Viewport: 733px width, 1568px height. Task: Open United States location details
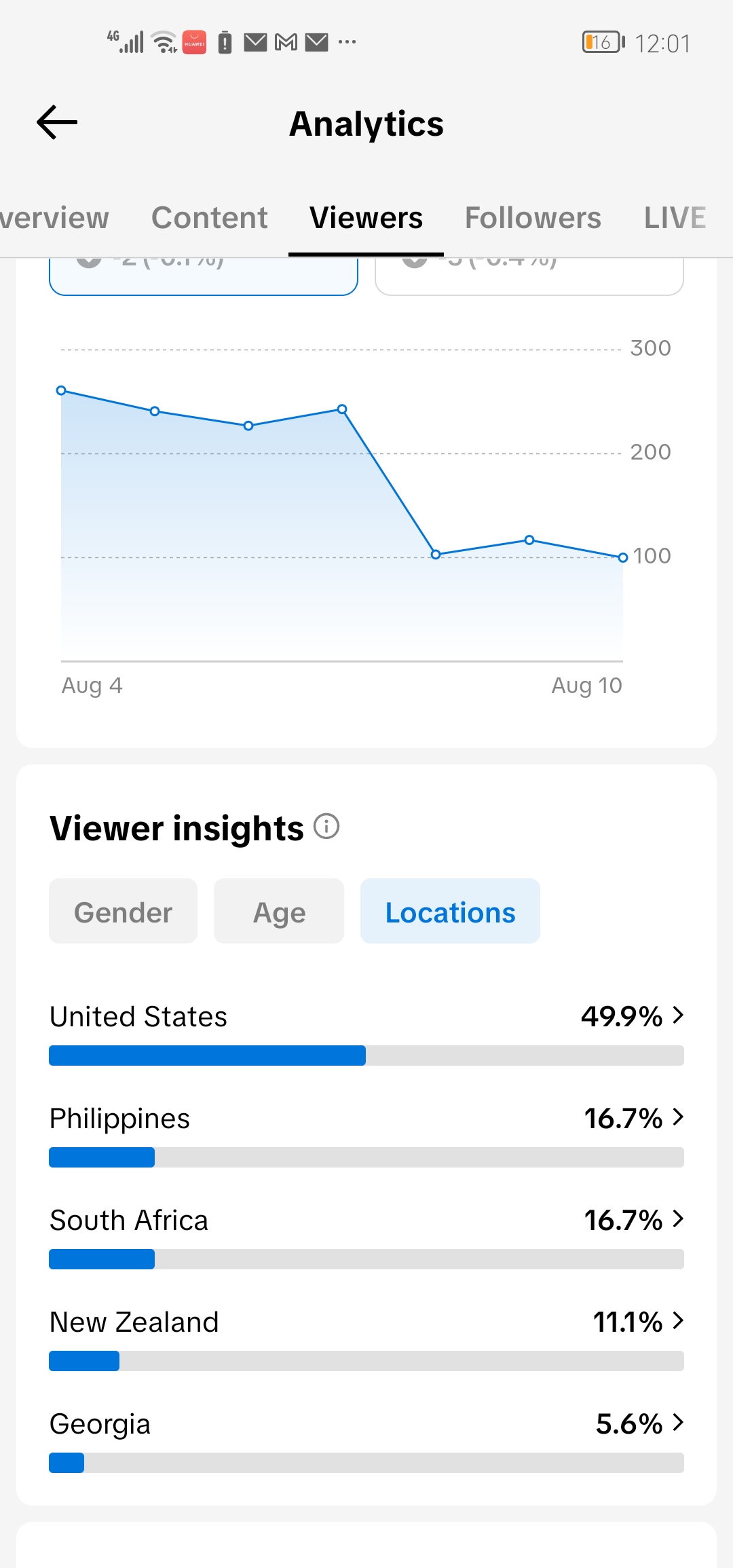[366, 1033]
